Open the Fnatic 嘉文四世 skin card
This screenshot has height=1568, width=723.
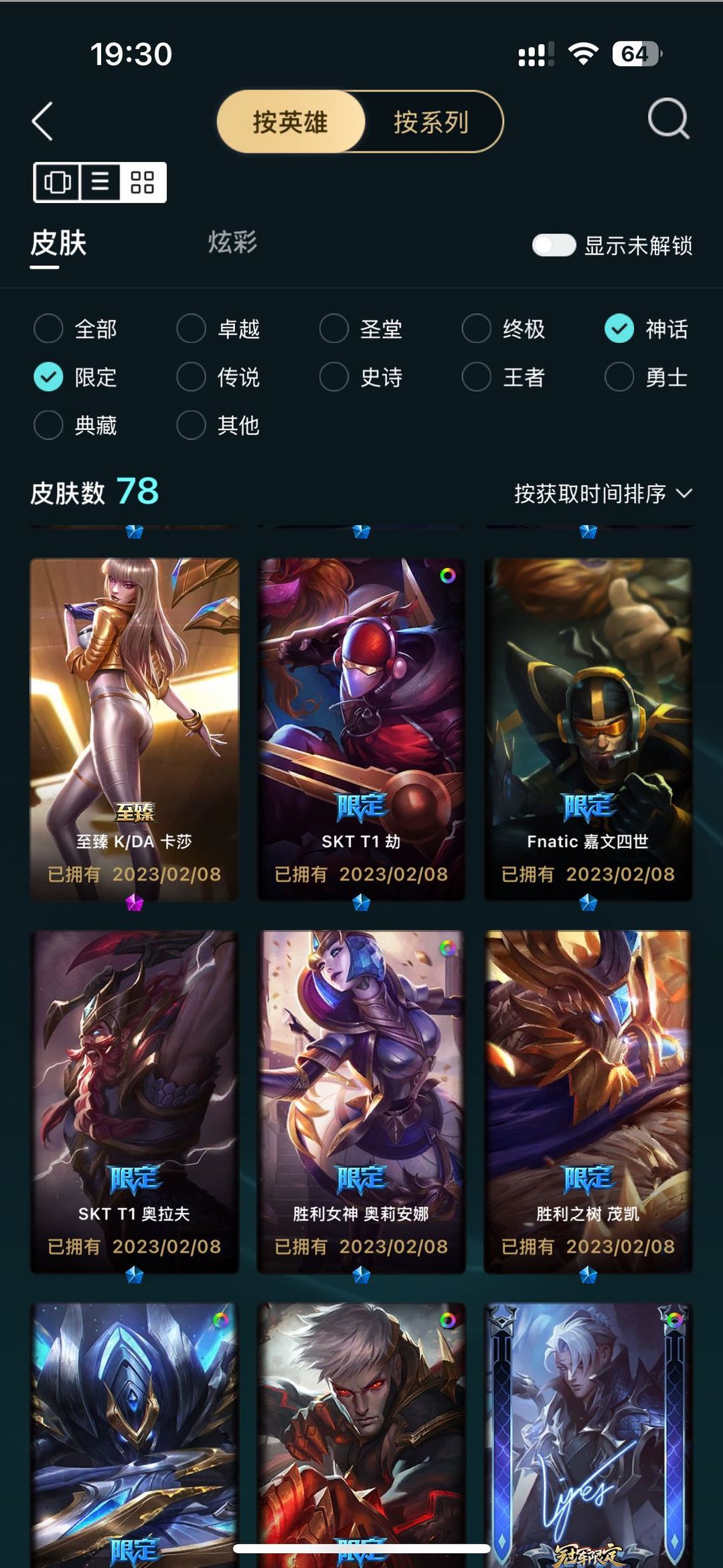(588, 729)
